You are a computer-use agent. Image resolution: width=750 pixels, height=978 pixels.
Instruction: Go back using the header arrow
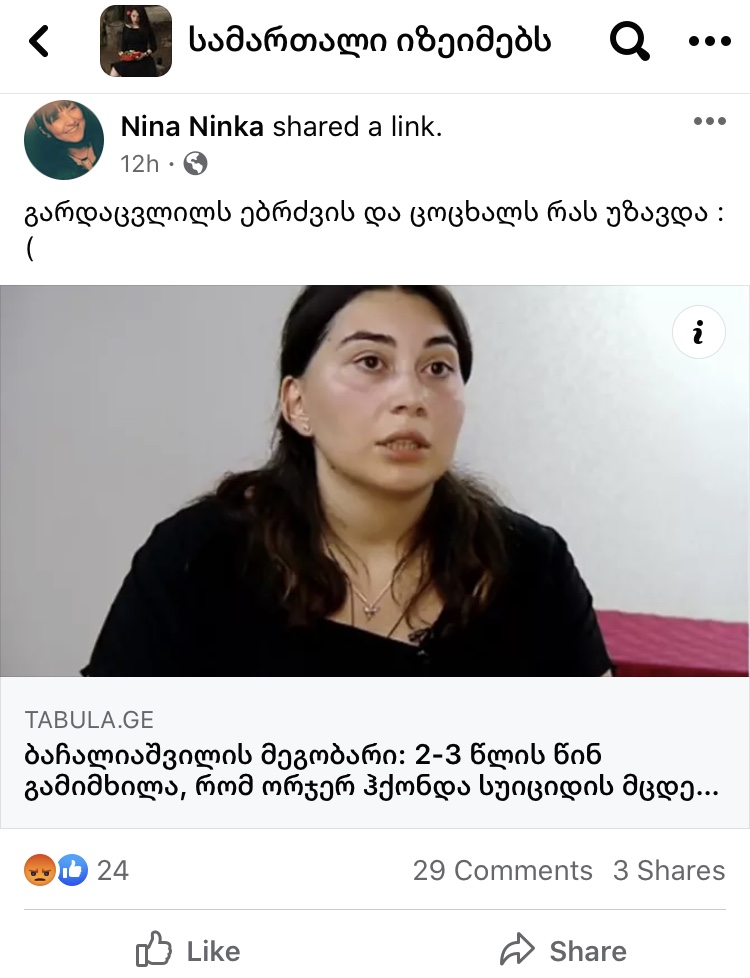[x=39, y=41]
